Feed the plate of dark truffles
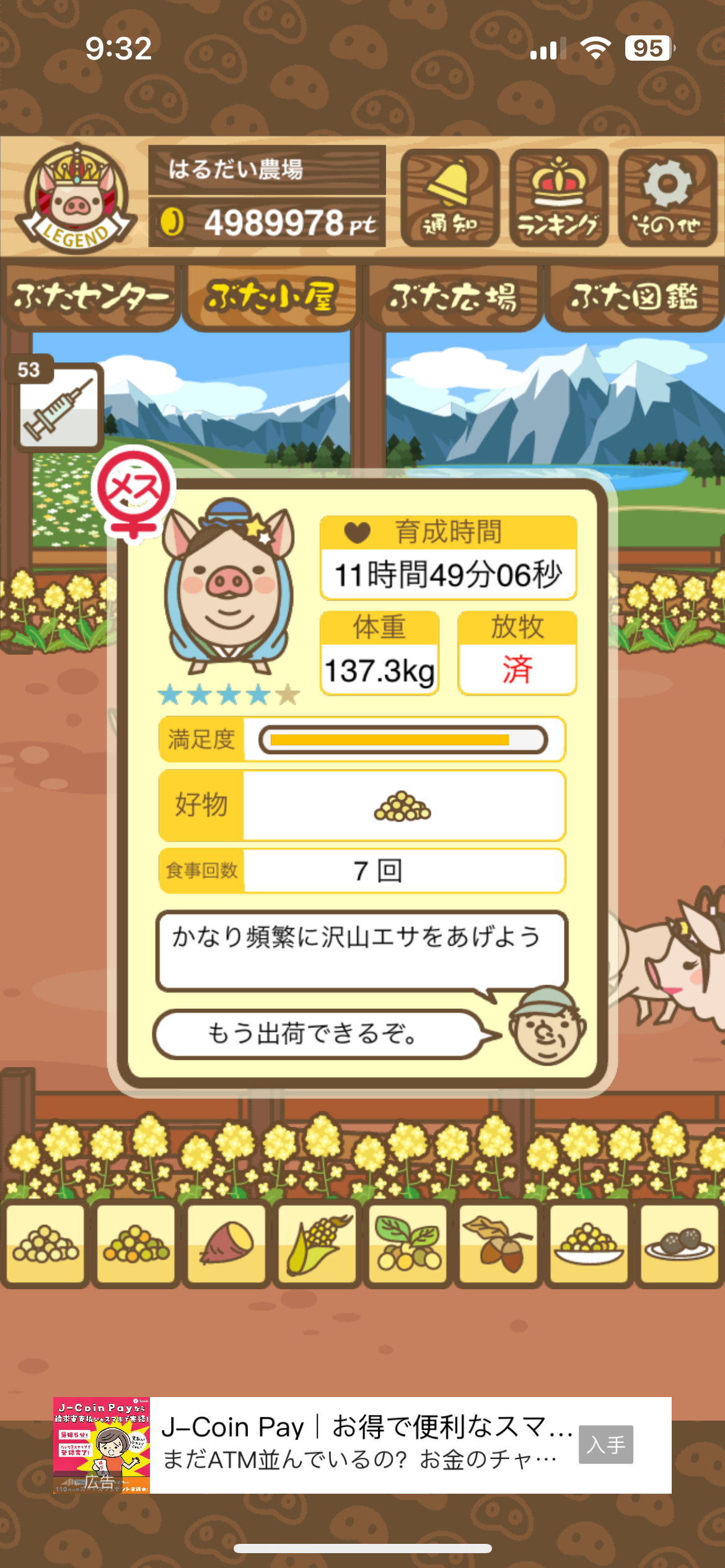This screenshot has width=725, height=1568. coord(679,1244)
